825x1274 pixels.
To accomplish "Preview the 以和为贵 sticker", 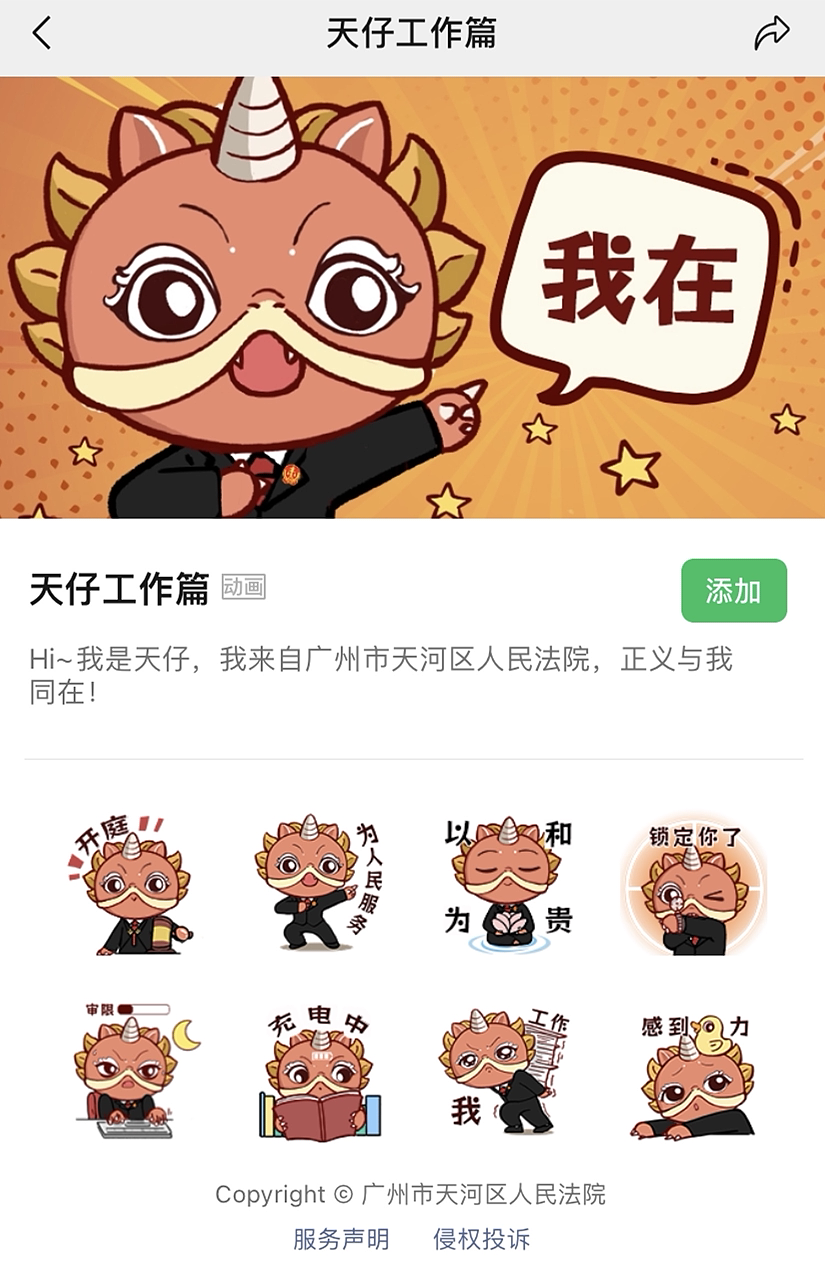I will (508, 884).
